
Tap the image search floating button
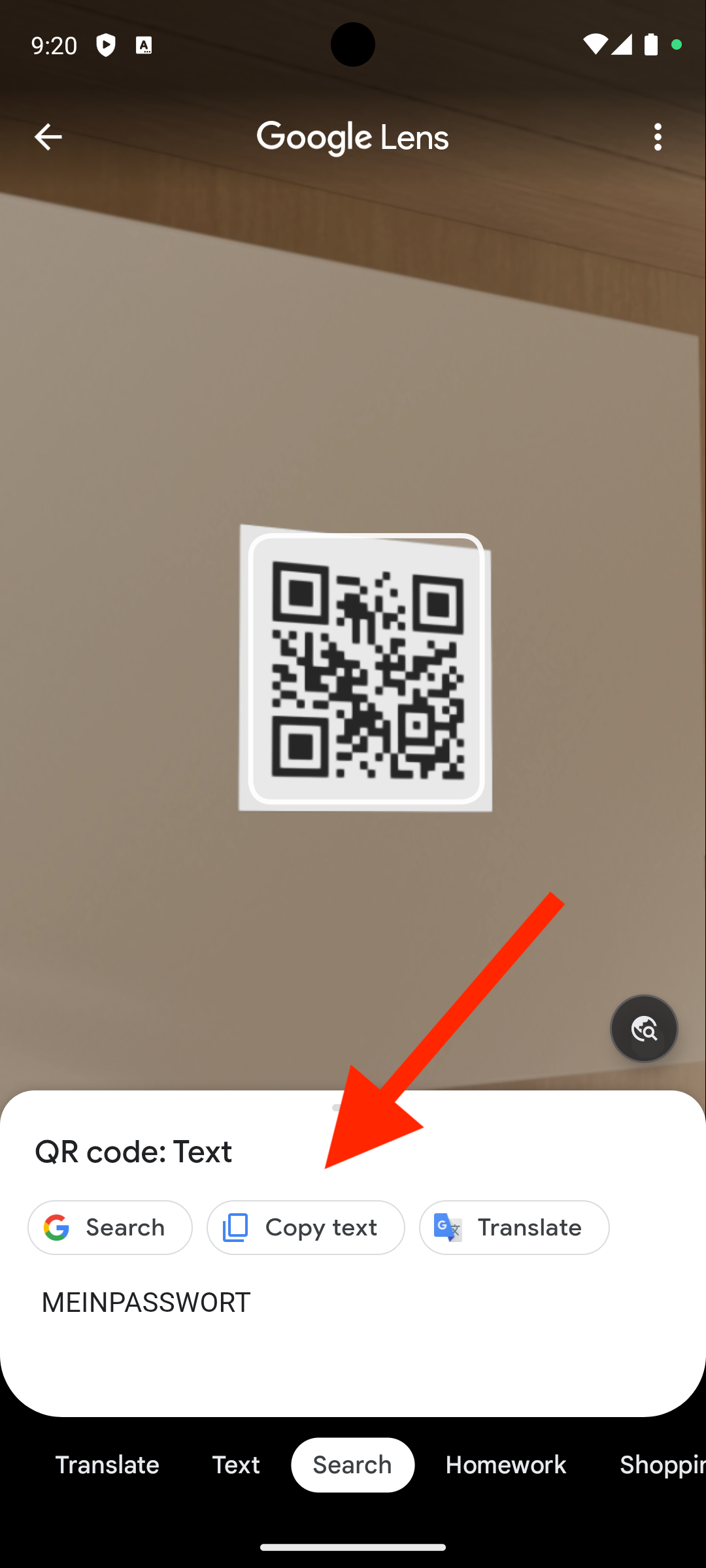click(644, 1029)
